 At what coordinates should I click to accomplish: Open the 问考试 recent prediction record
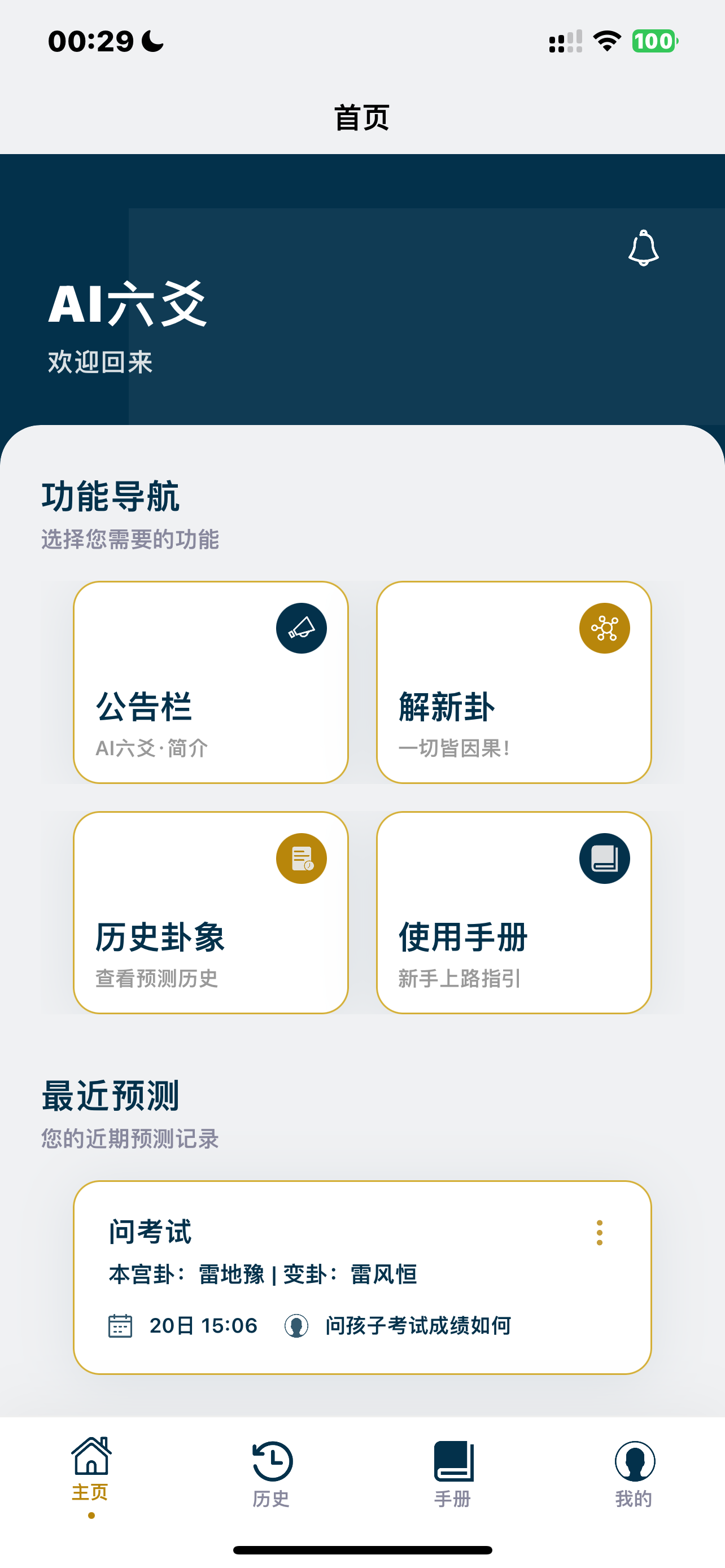pos(362,1272)
